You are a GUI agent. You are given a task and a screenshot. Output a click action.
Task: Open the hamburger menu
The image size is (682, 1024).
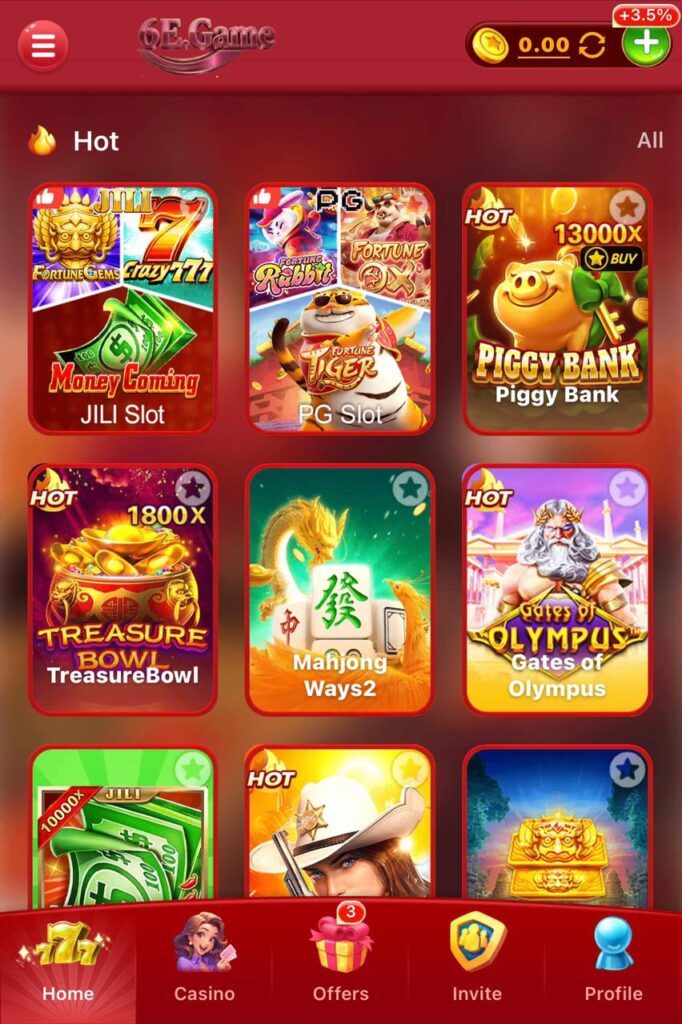43,46
